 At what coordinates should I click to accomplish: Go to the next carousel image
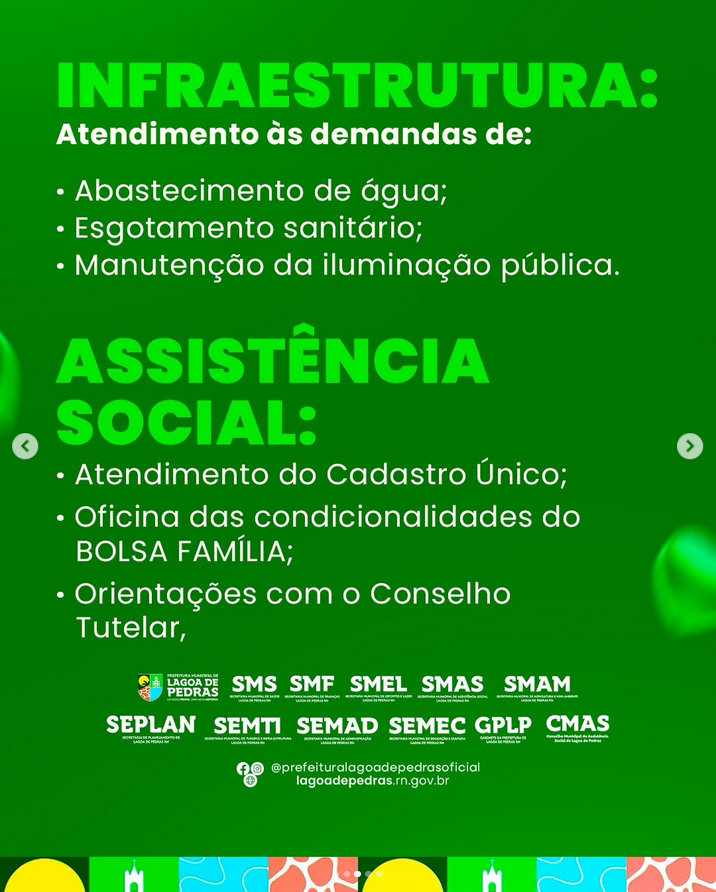tap(689, 446)
